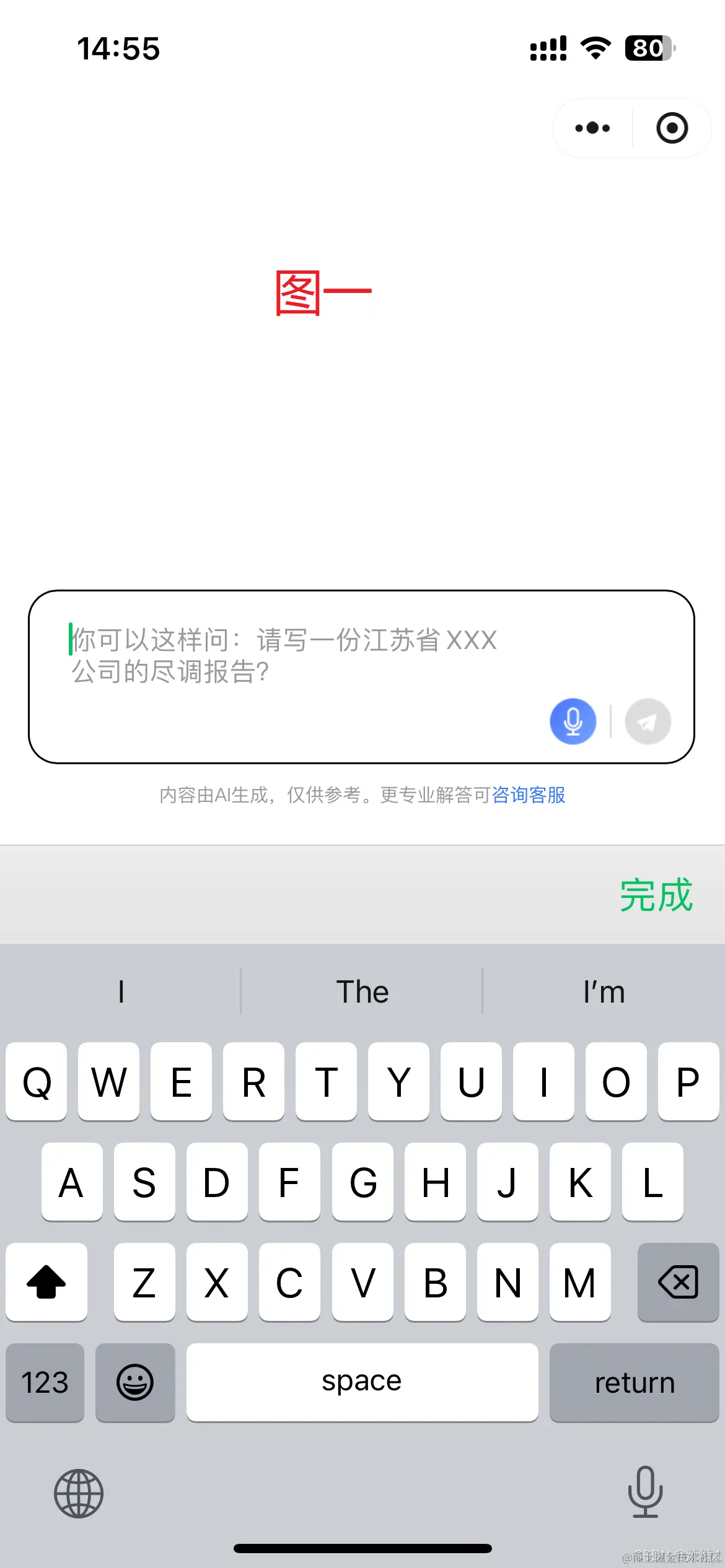Close the mini program via the circle icon
Image resolution: width=725 pixels, height=1568 pixels.
(x=672, y=128)
